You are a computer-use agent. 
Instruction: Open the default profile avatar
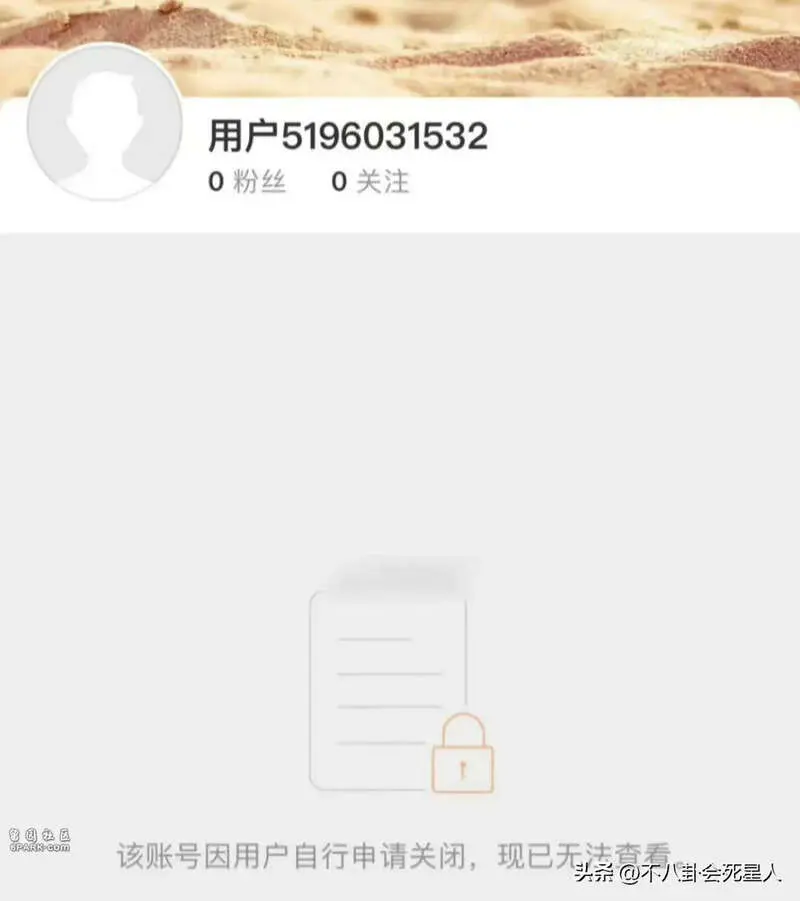pos(105,122)
